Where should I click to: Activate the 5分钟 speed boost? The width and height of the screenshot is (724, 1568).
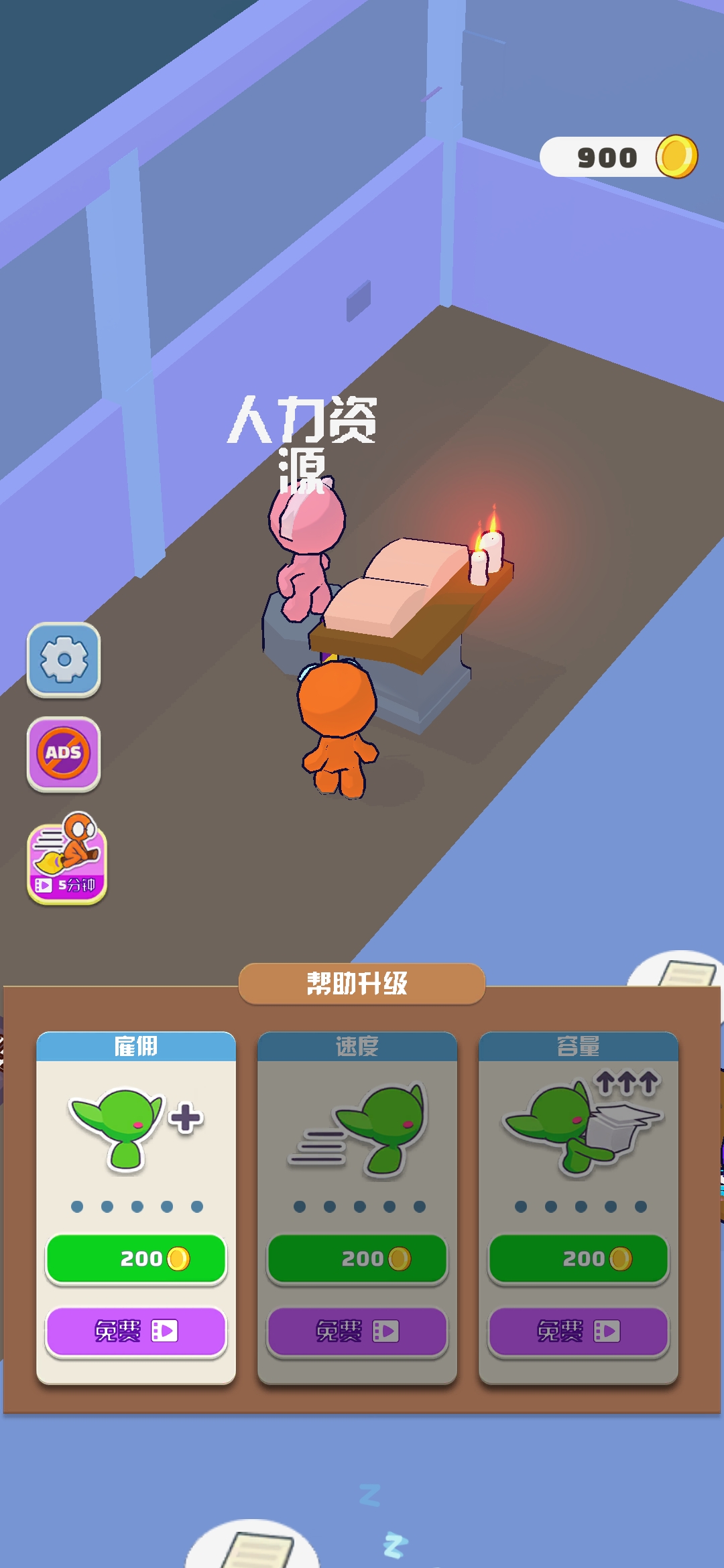click(66, 859)
